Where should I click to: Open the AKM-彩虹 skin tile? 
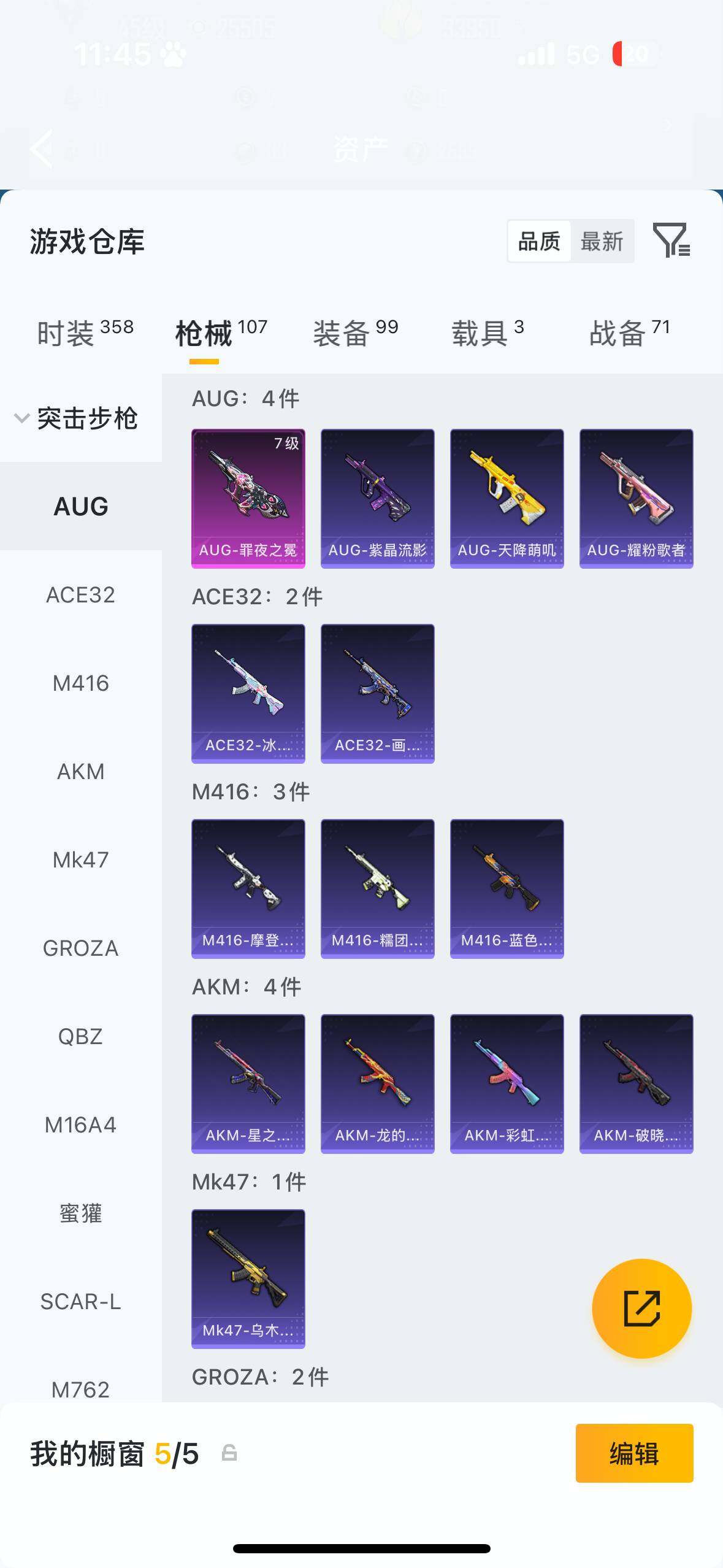point(507,1083)
